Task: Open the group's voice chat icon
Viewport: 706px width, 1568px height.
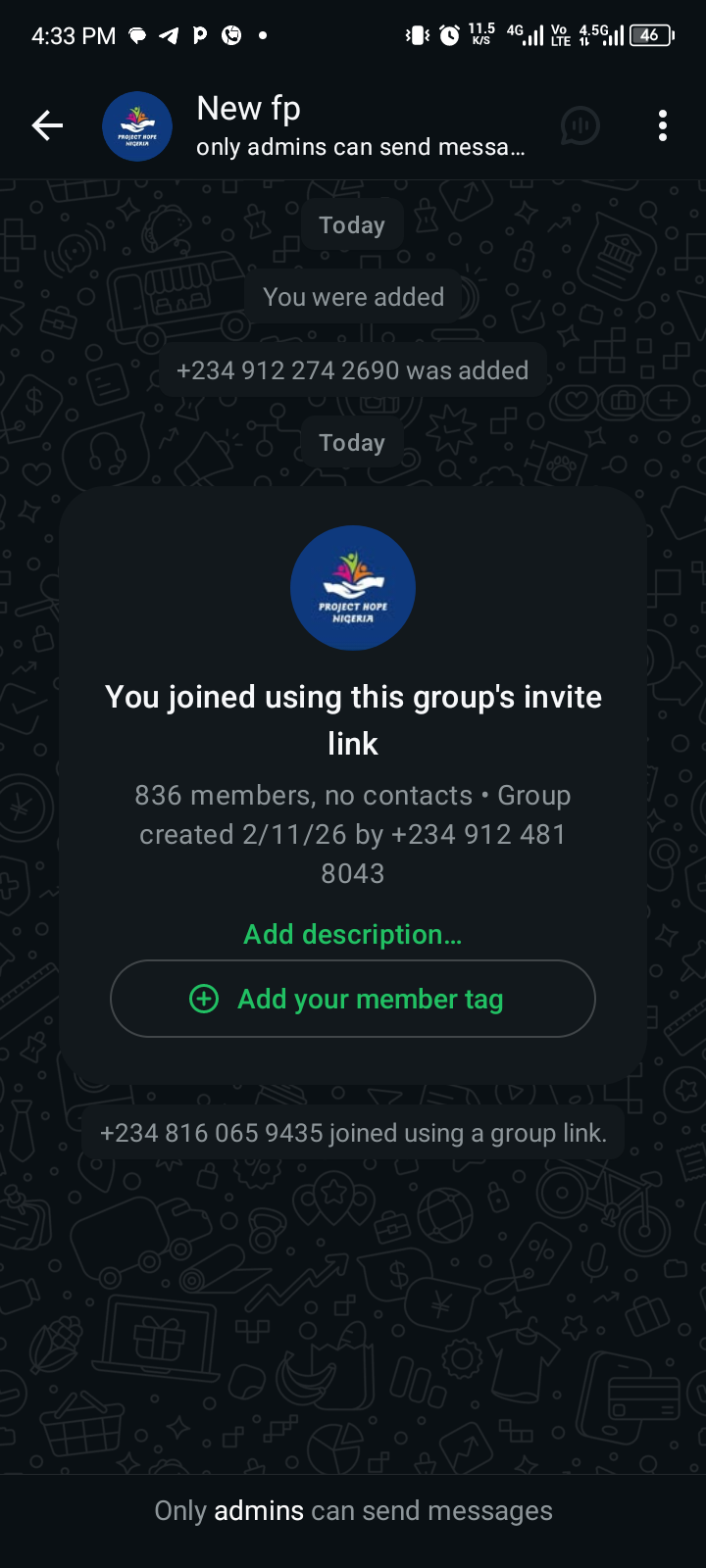Action: (580, 125)
